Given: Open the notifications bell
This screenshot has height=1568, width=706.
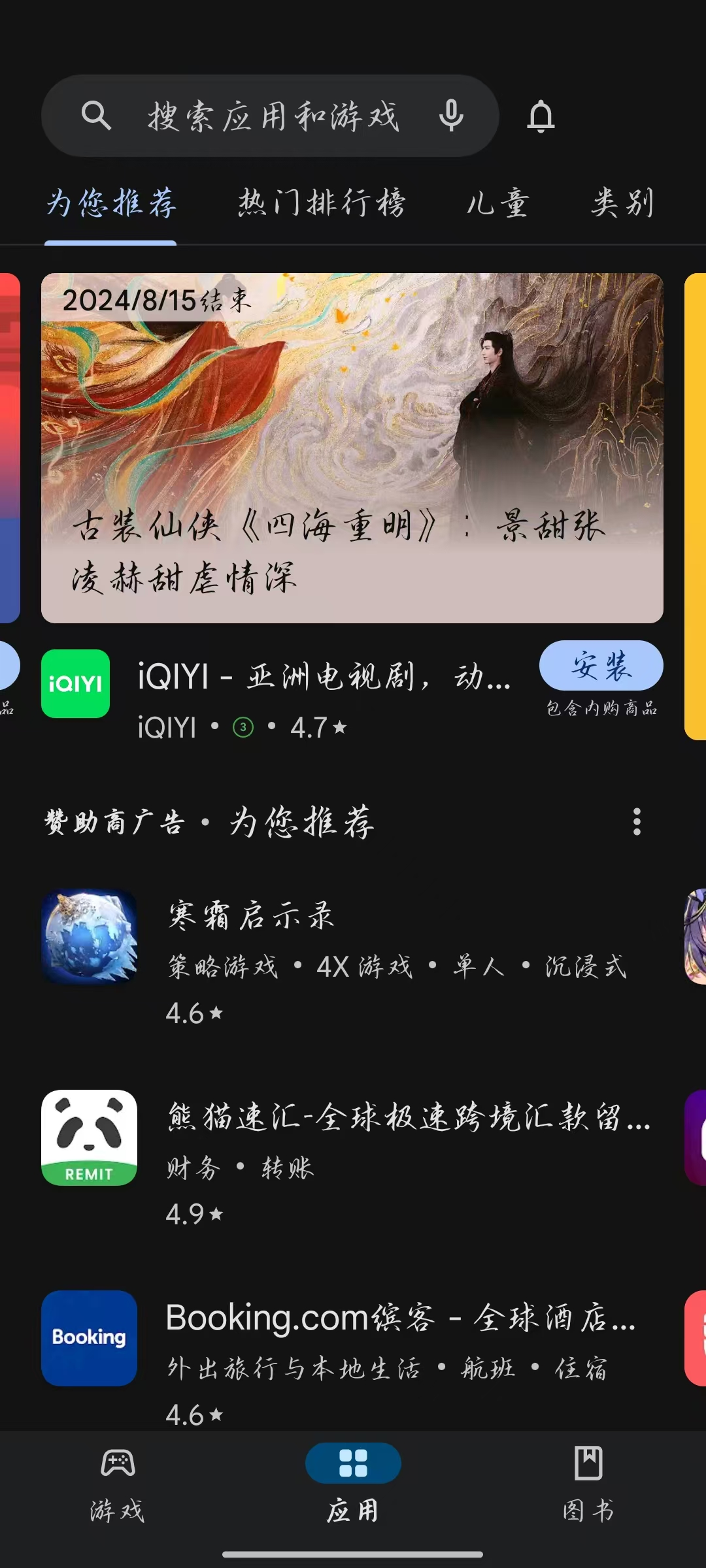Looking at the screenshot, I should point(541,116).
